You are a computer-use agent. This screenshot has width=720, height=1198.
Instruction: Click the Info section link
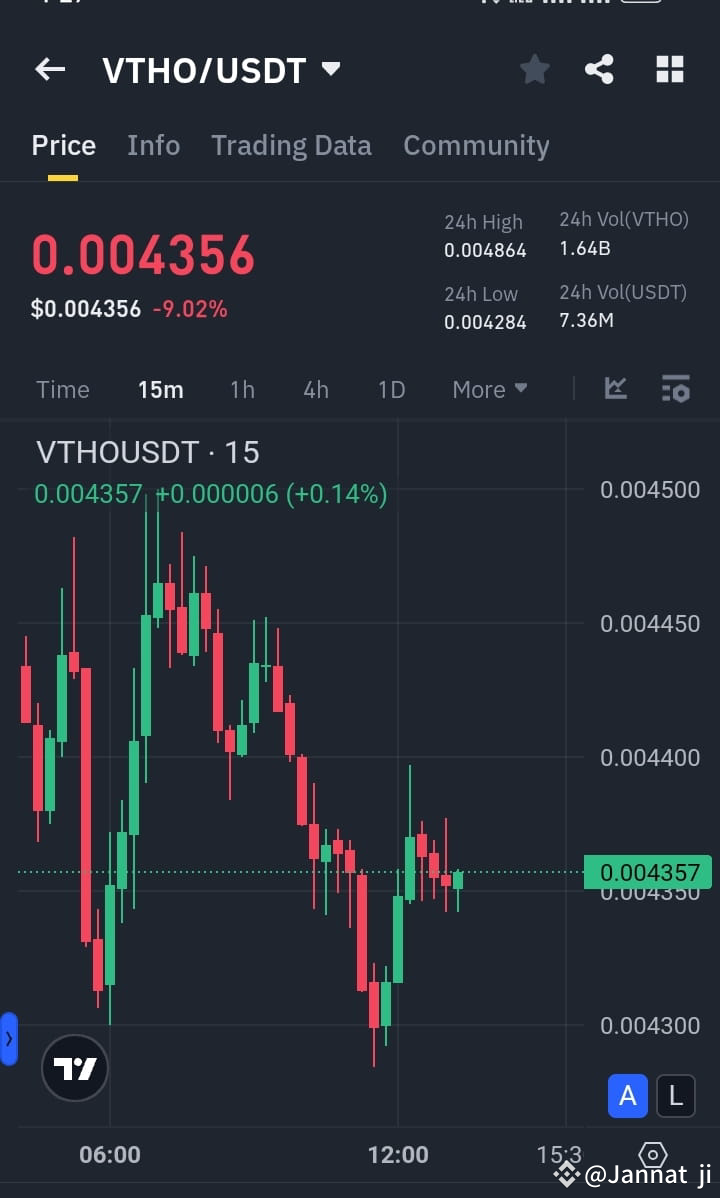[153, 145]
